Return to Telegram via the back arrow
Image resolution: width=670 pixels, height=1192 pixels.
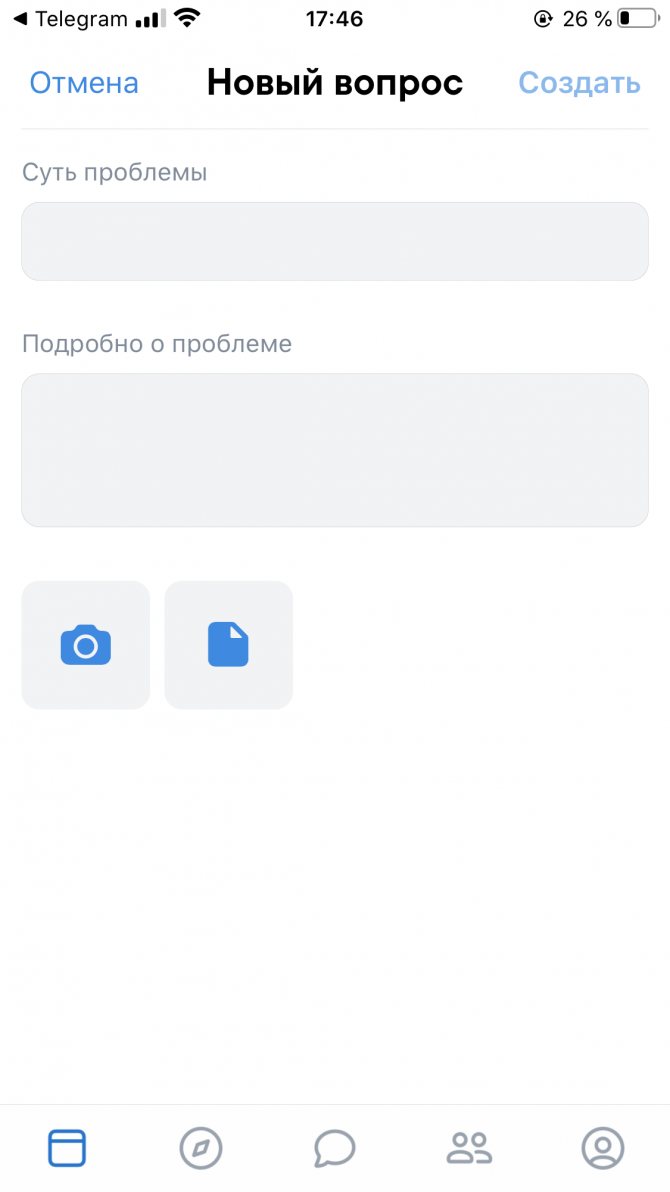pos(72,19)
